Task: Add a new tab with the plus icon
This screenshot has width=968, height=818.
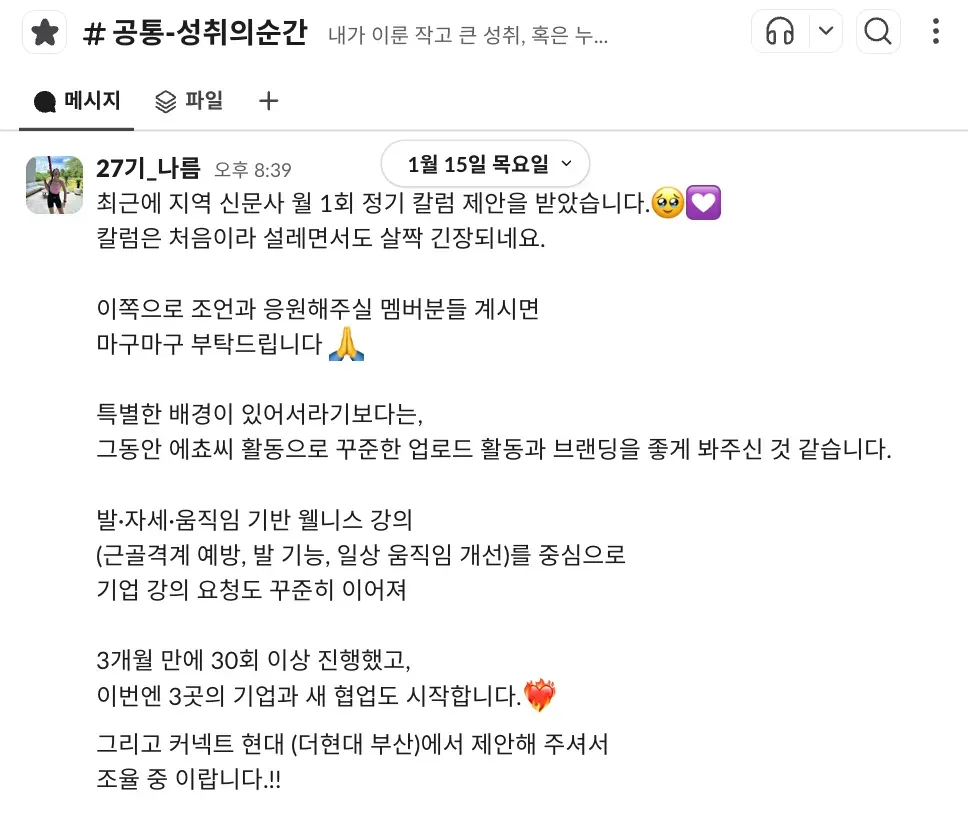Action: (268, 101)
